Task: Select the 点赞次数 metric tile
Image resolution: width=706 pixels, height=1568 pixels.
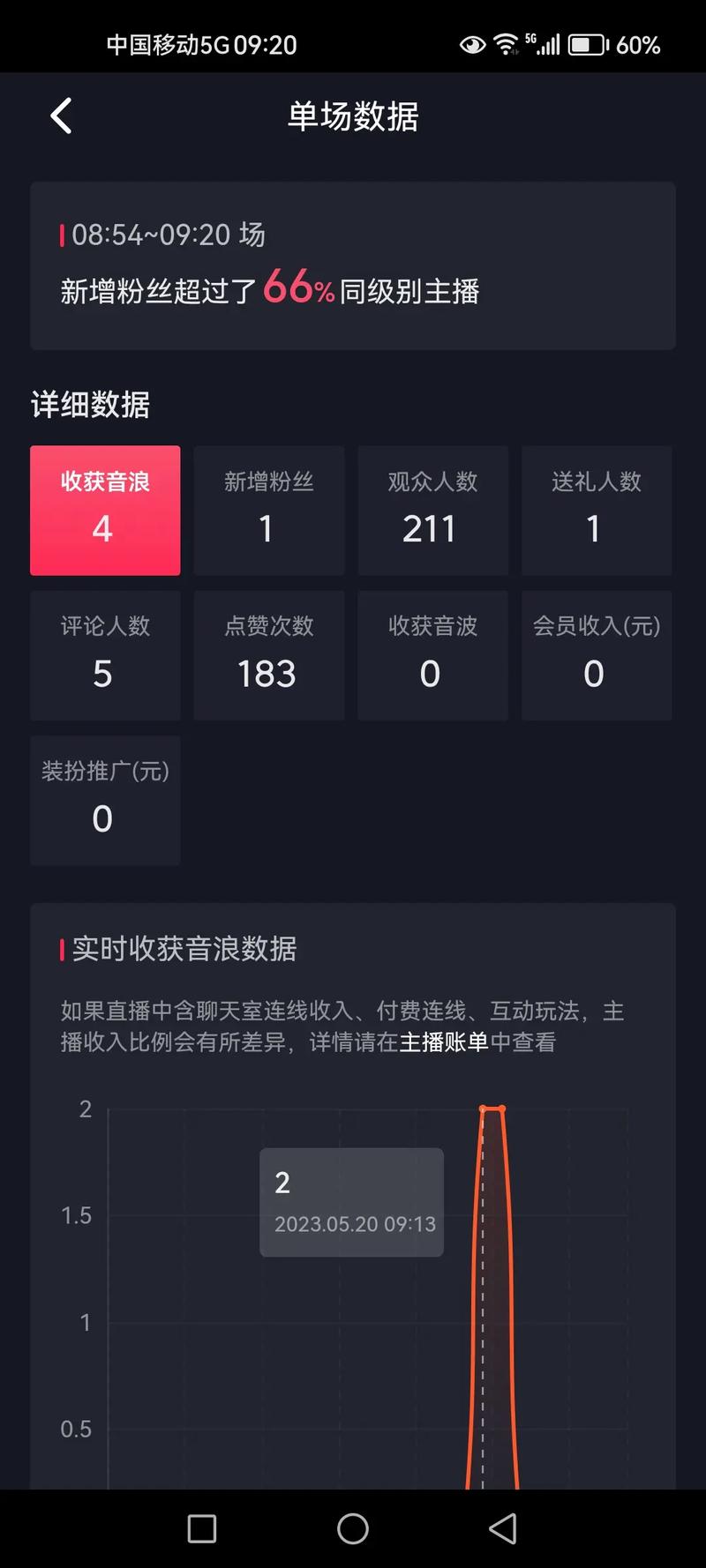Action: [268, 655]
